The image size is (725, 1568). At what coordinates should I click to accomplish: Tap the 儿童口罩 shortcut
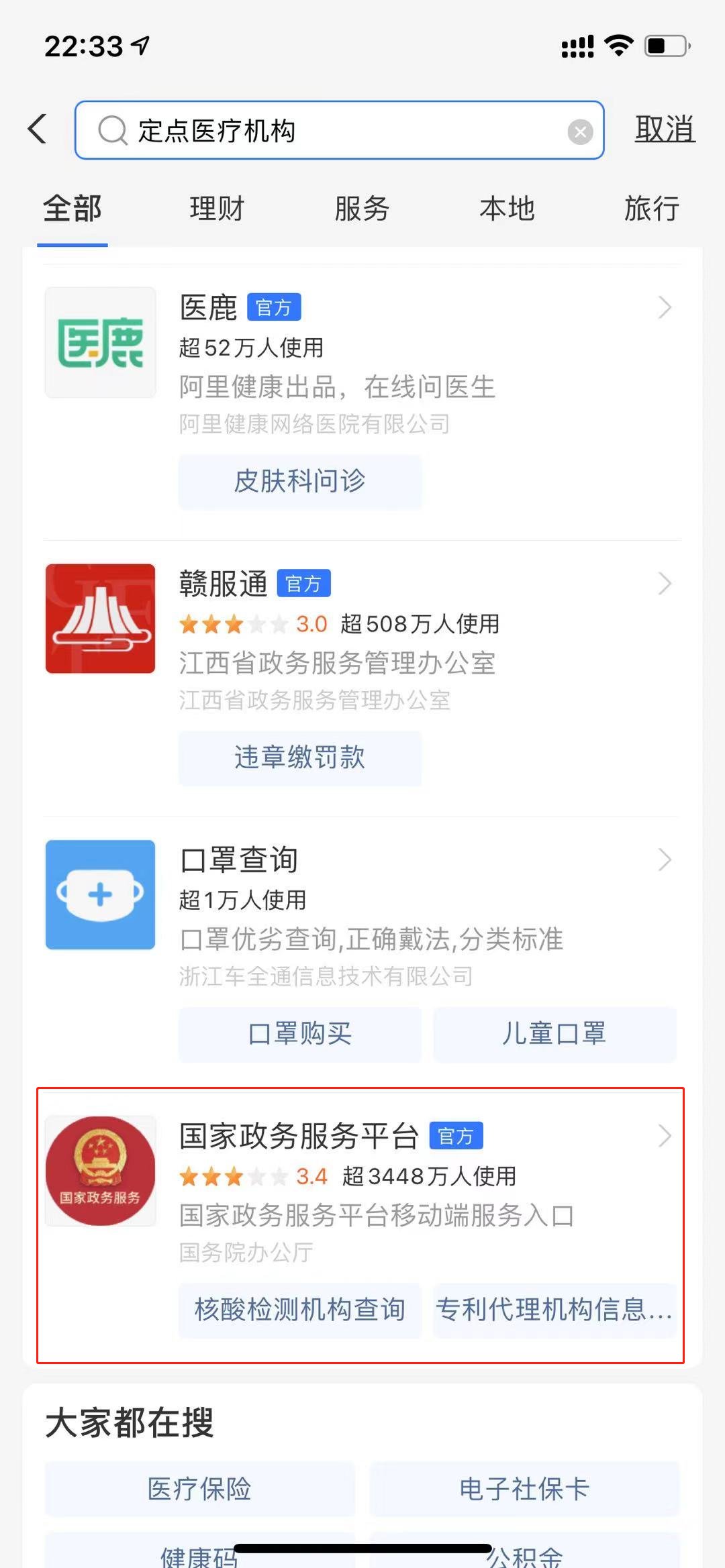[x=554, y=1034]
